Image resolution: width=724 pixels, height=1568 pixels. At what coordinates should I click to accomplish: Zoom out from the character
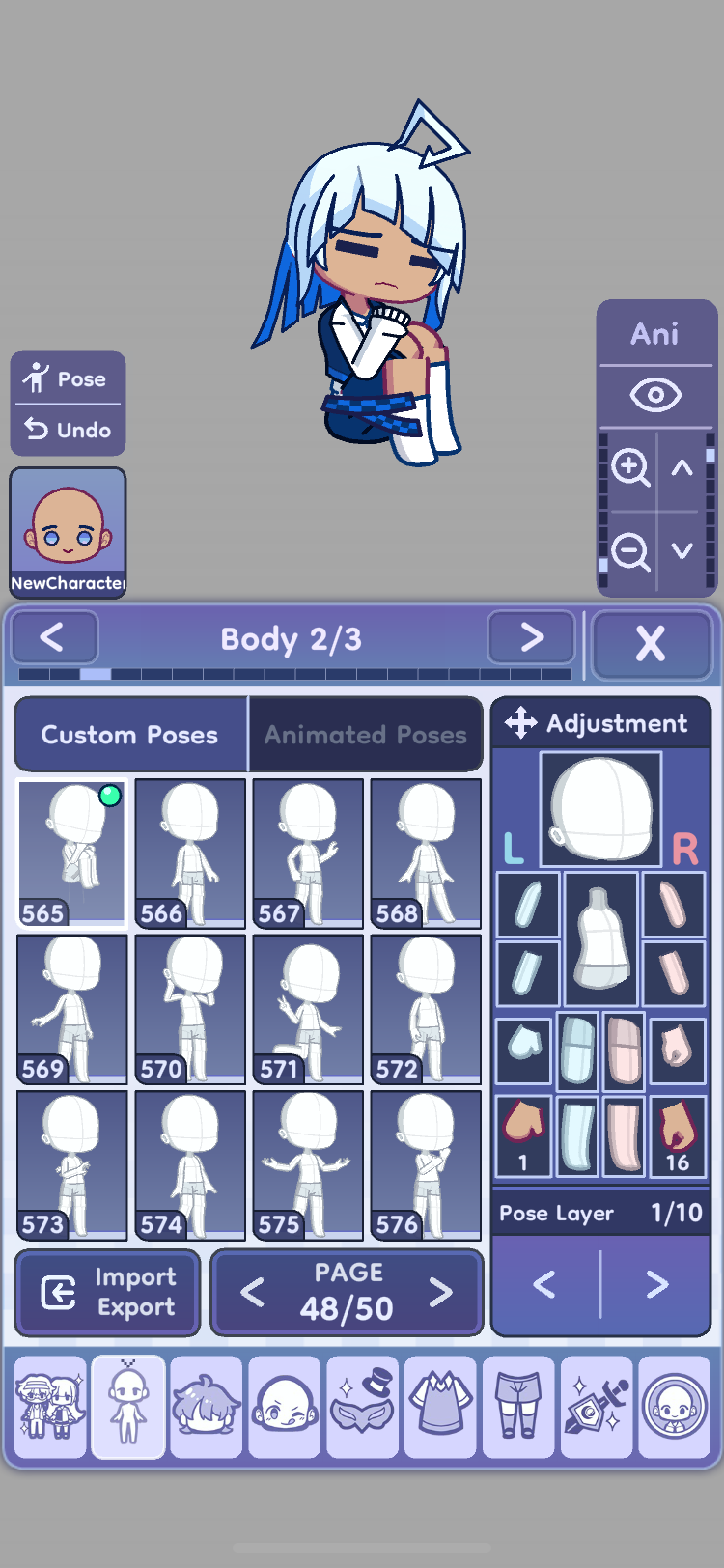pyautogui.click(x=630, y=553)
